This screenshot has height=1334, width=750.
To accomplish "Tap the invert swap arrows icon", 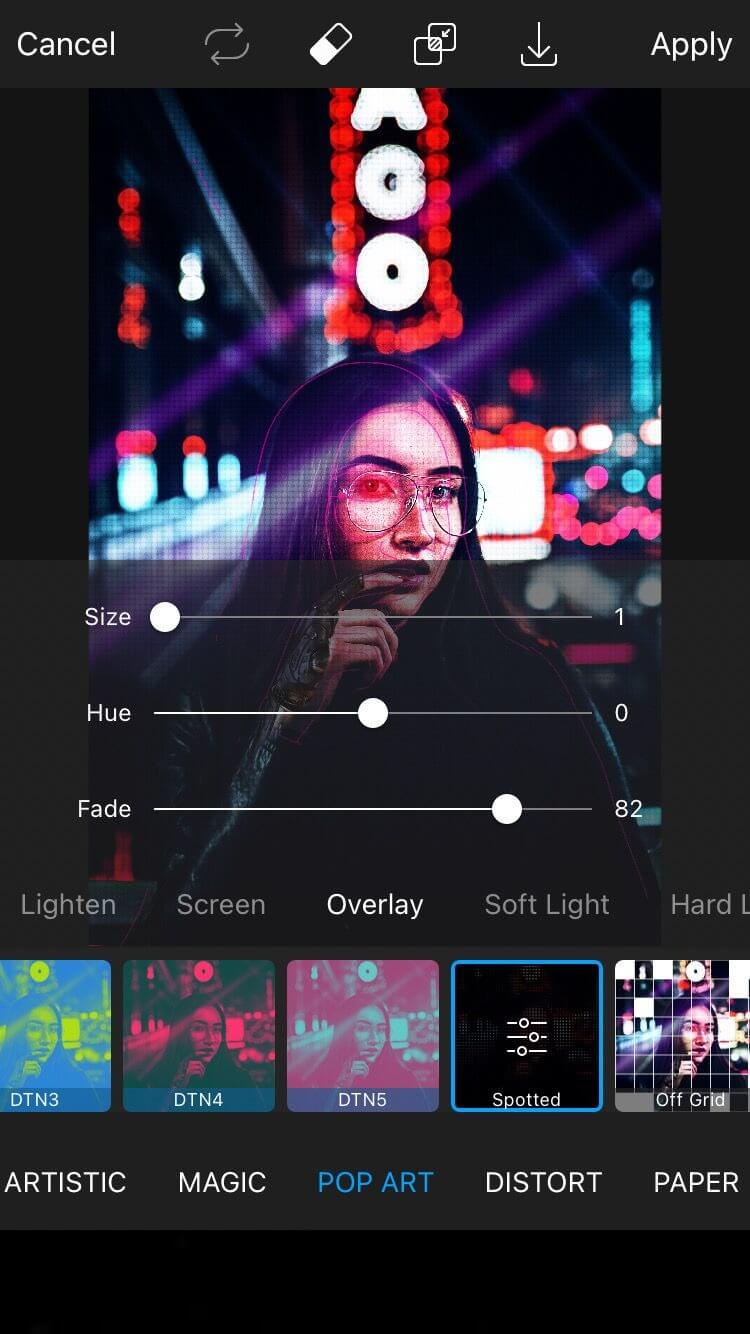I will tap(226, 45).
